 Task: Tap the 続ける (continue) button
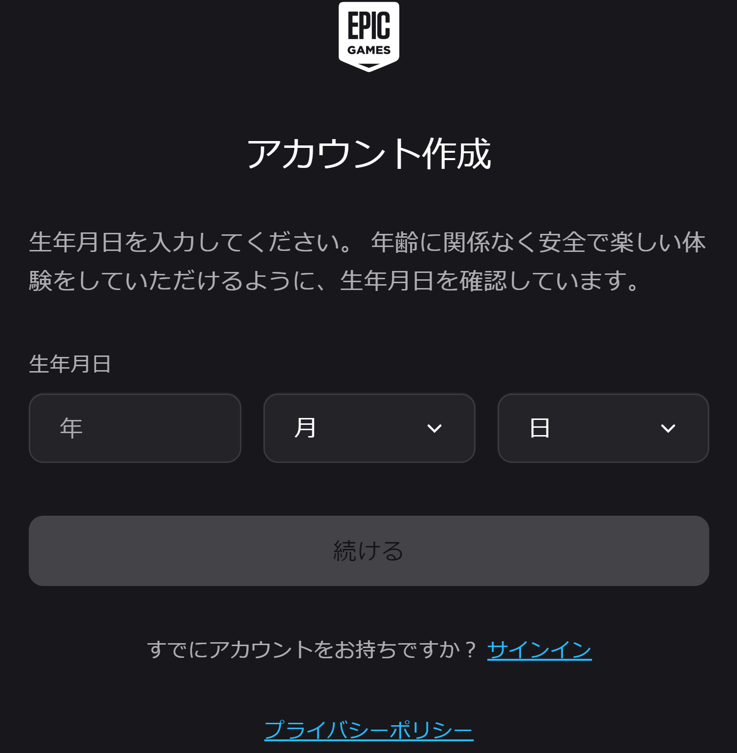coord(368,551)
